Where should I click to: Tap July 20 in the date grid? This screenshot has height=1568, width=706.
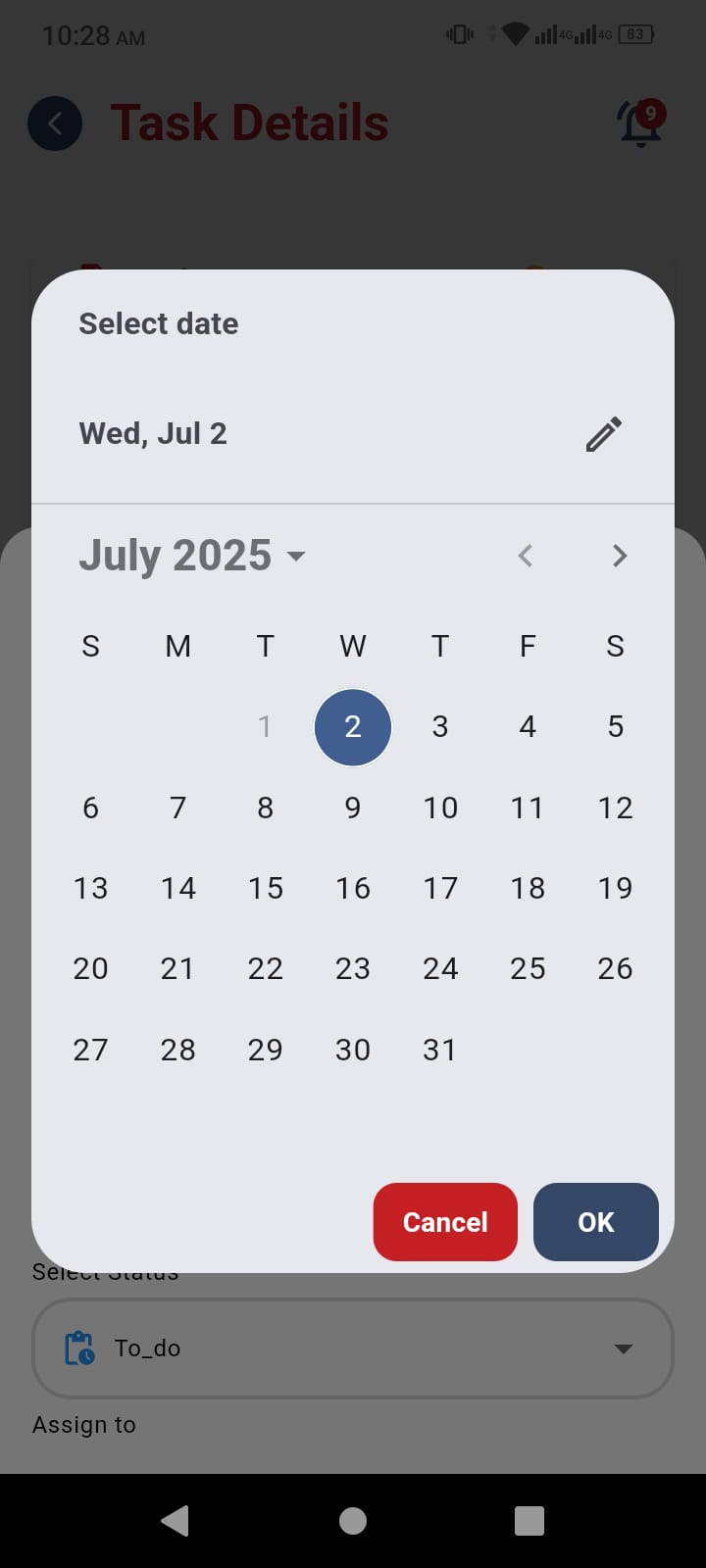coord(90,968)
